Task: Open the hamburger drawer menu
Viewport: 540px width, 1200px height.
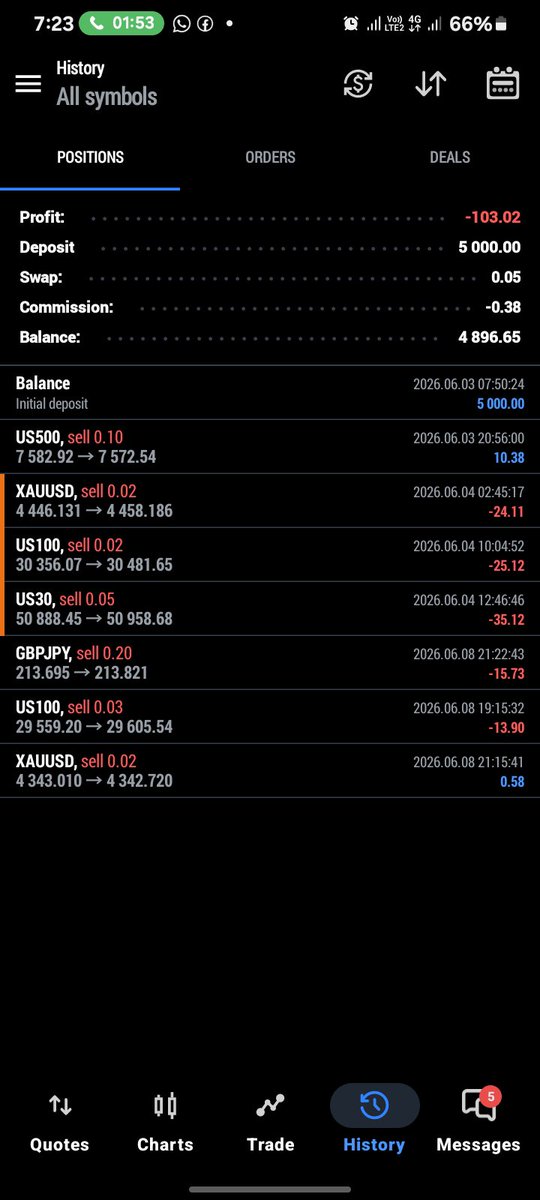Action: click(28, 84)
